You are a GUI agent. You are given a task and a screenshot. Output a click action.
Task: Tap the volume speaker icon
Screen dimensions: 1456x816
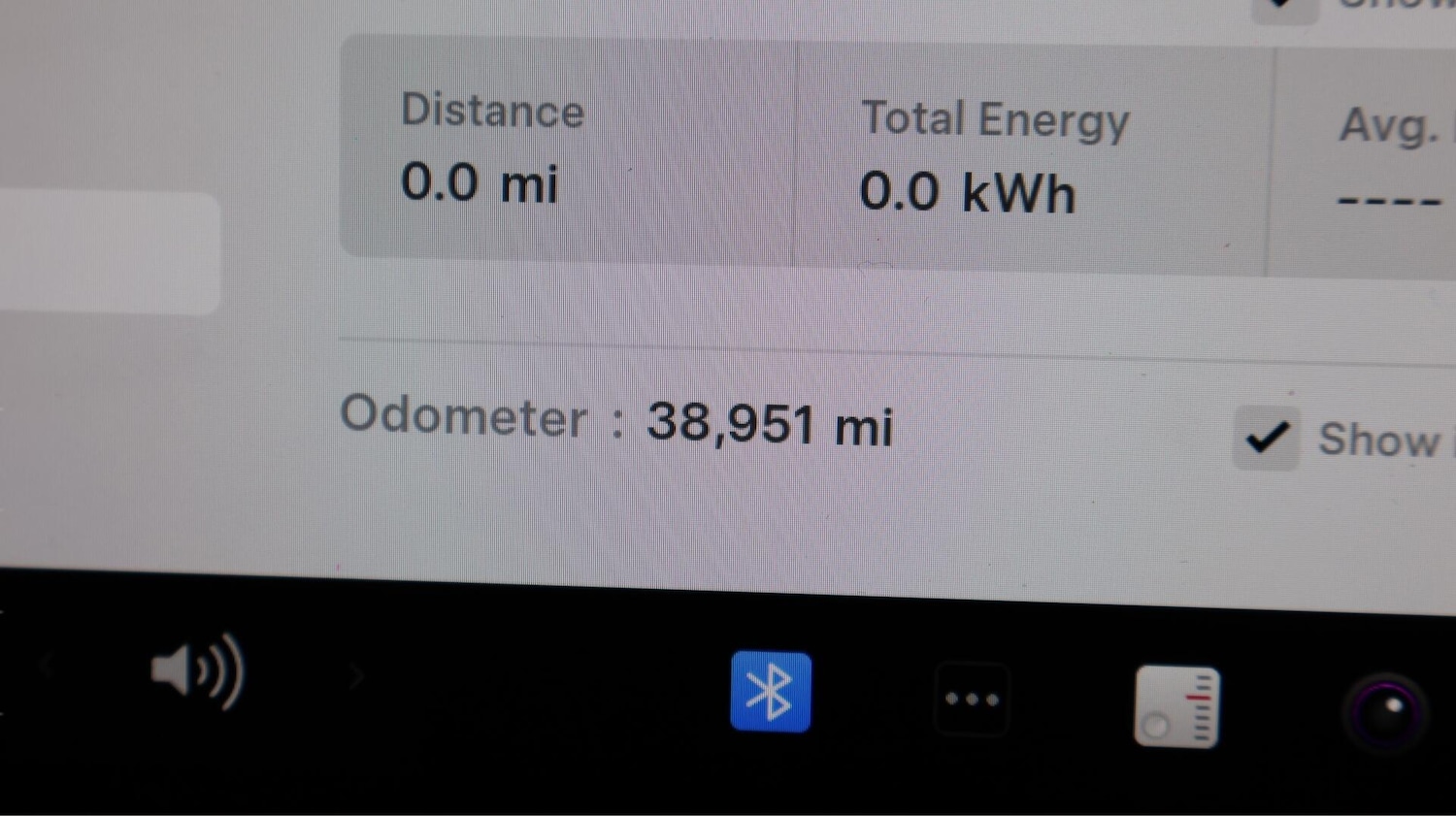[x=197, y=671]
